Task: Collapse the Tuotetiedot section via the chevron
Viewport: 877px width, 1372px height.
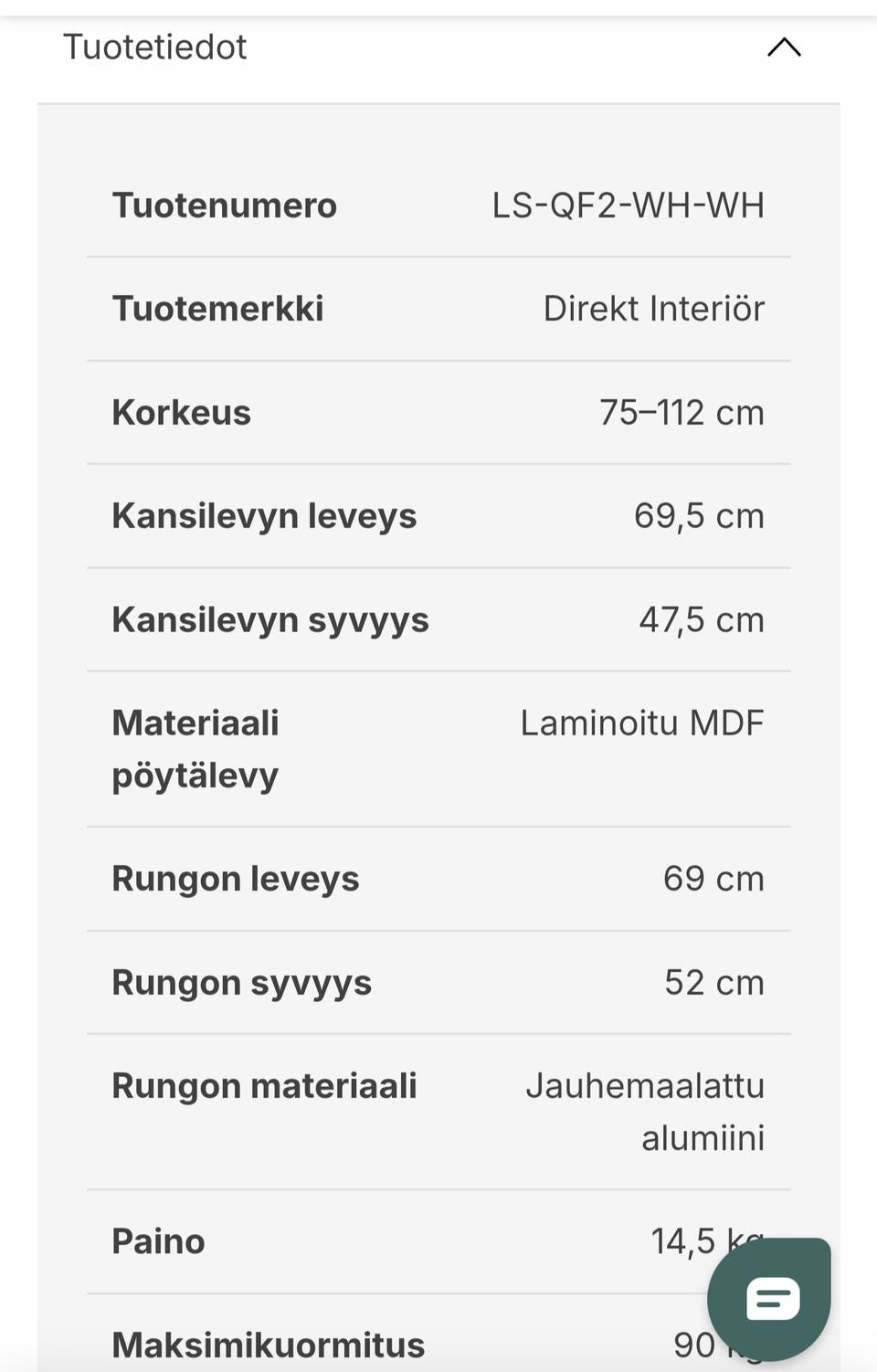Action: click(x=781, y=47)
